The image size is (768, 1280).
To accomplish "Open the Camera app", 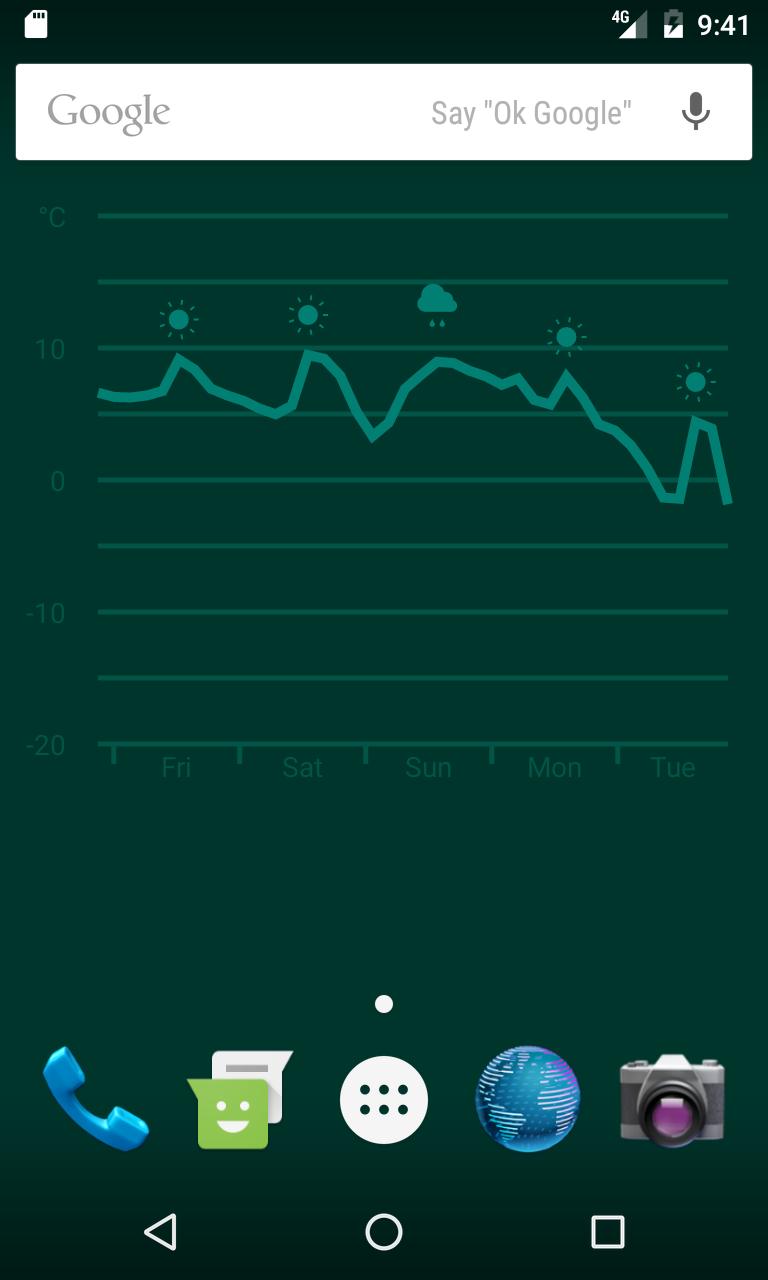I will pyautogui.click(x=671, y=1098).
